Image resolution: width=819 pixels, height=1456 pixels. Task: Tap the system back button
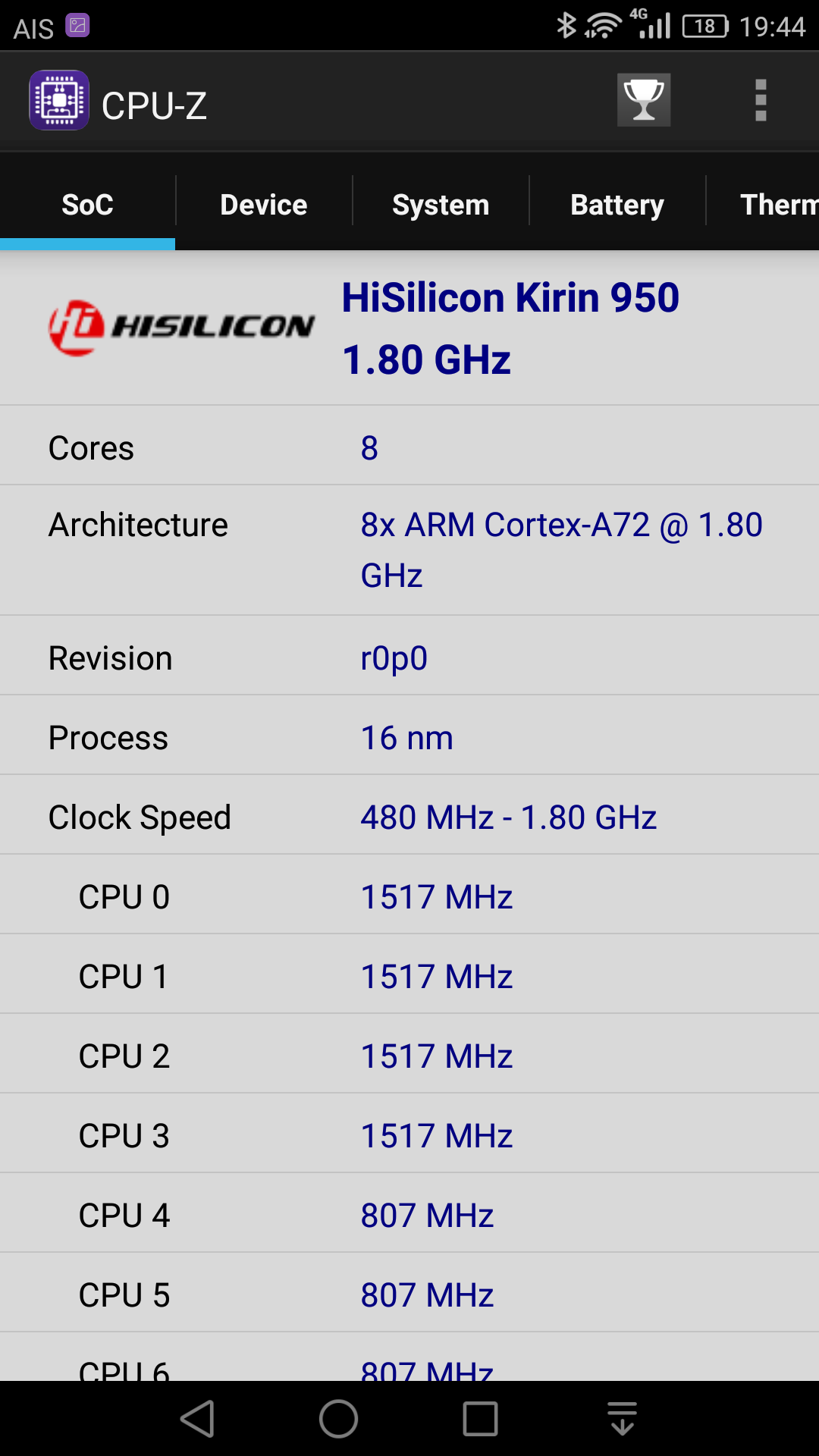(197, 1419)
